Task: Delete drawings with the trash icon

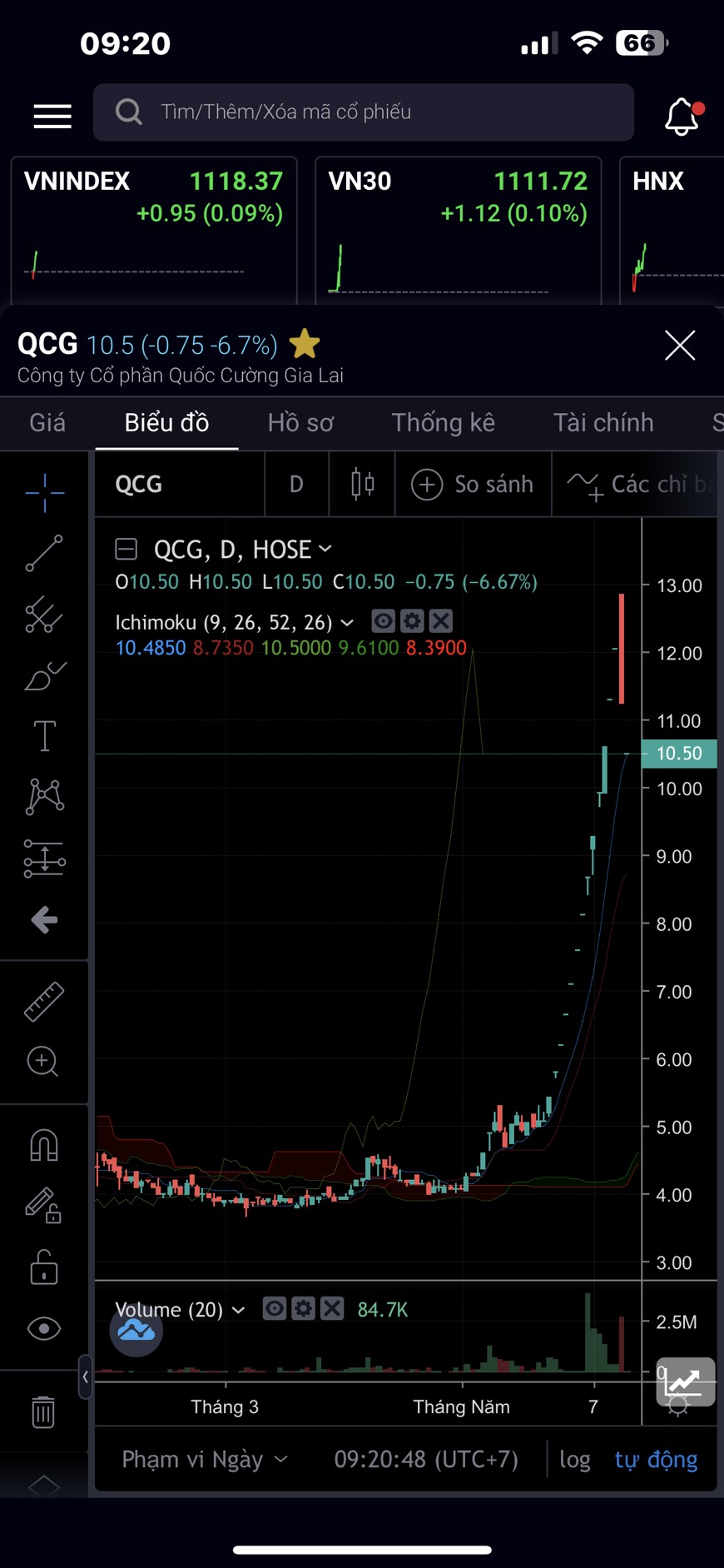Action: (x=43, y=1412)
